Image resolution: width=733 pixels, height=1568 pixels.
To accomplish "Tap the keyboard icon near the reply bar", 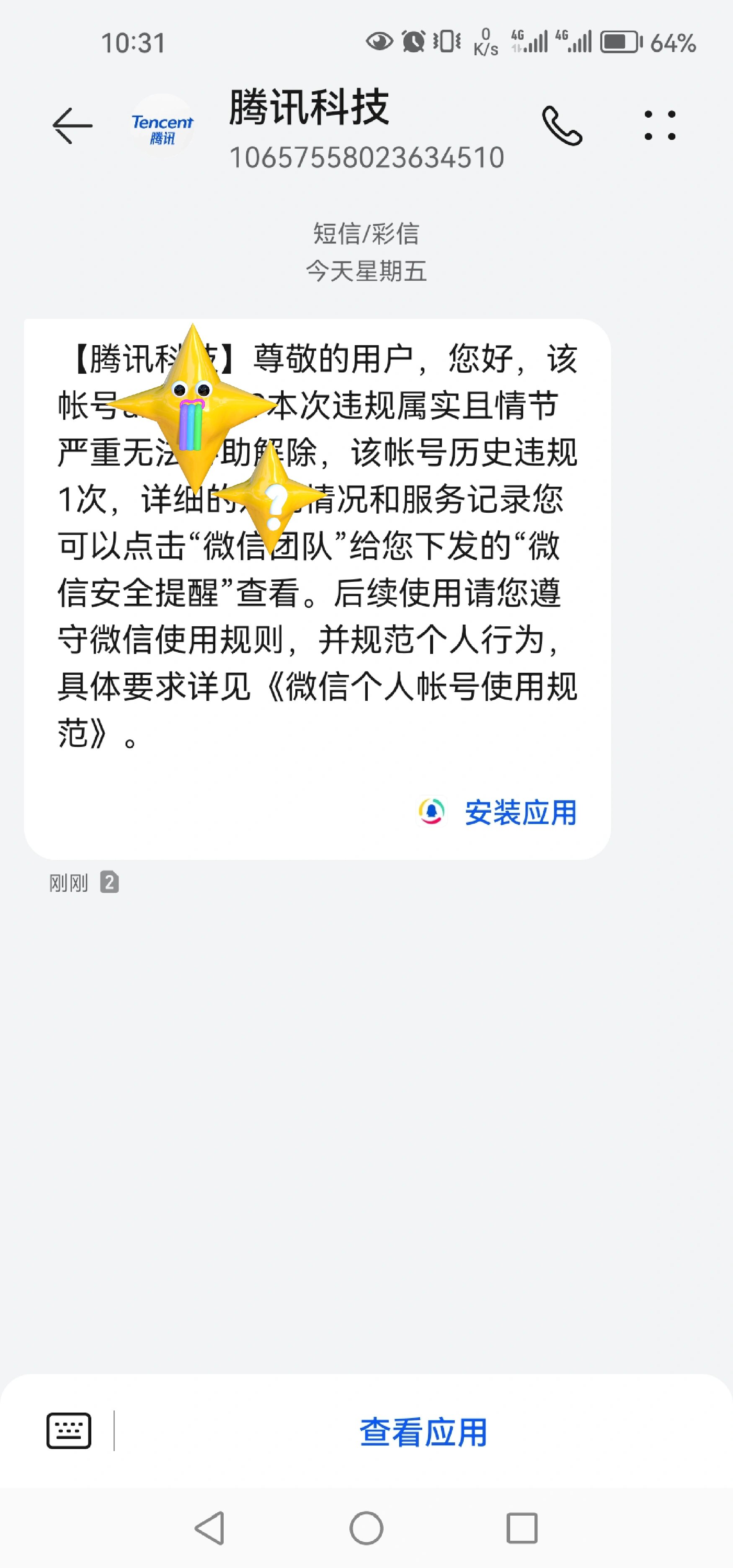I will point(69,1431).
